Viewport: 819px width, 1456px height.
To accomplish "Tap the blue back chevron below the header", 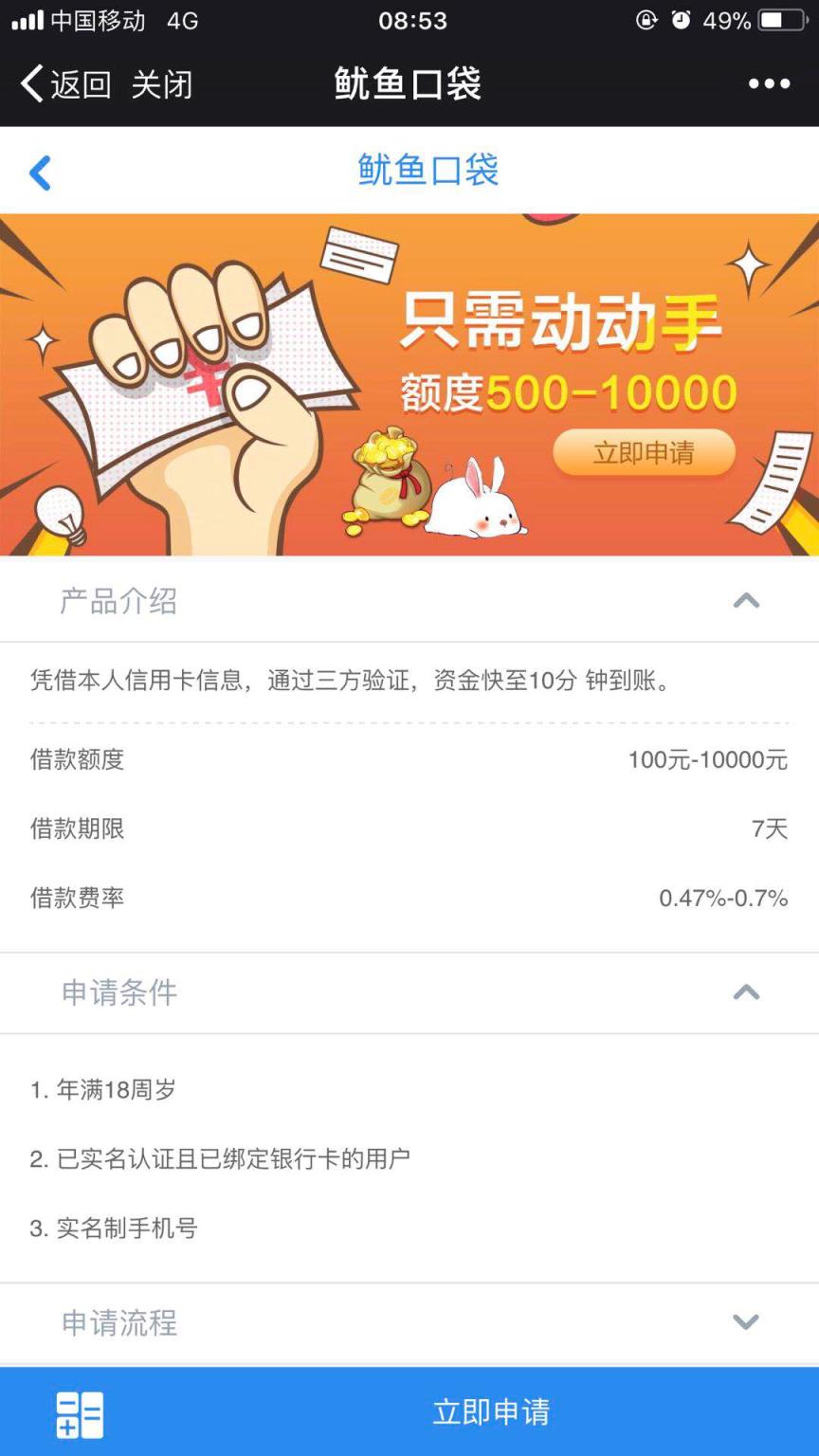I will click(x=38, y=172).
